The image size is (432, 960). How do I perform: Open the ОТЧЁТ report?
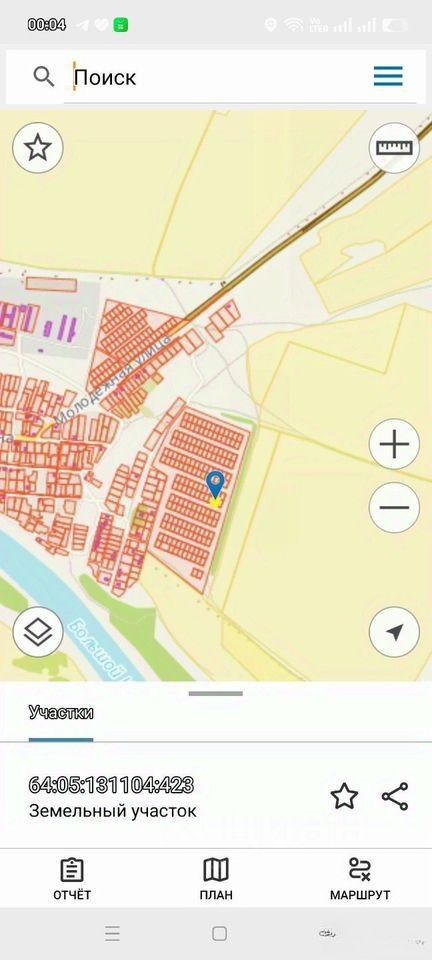point(72,879)
